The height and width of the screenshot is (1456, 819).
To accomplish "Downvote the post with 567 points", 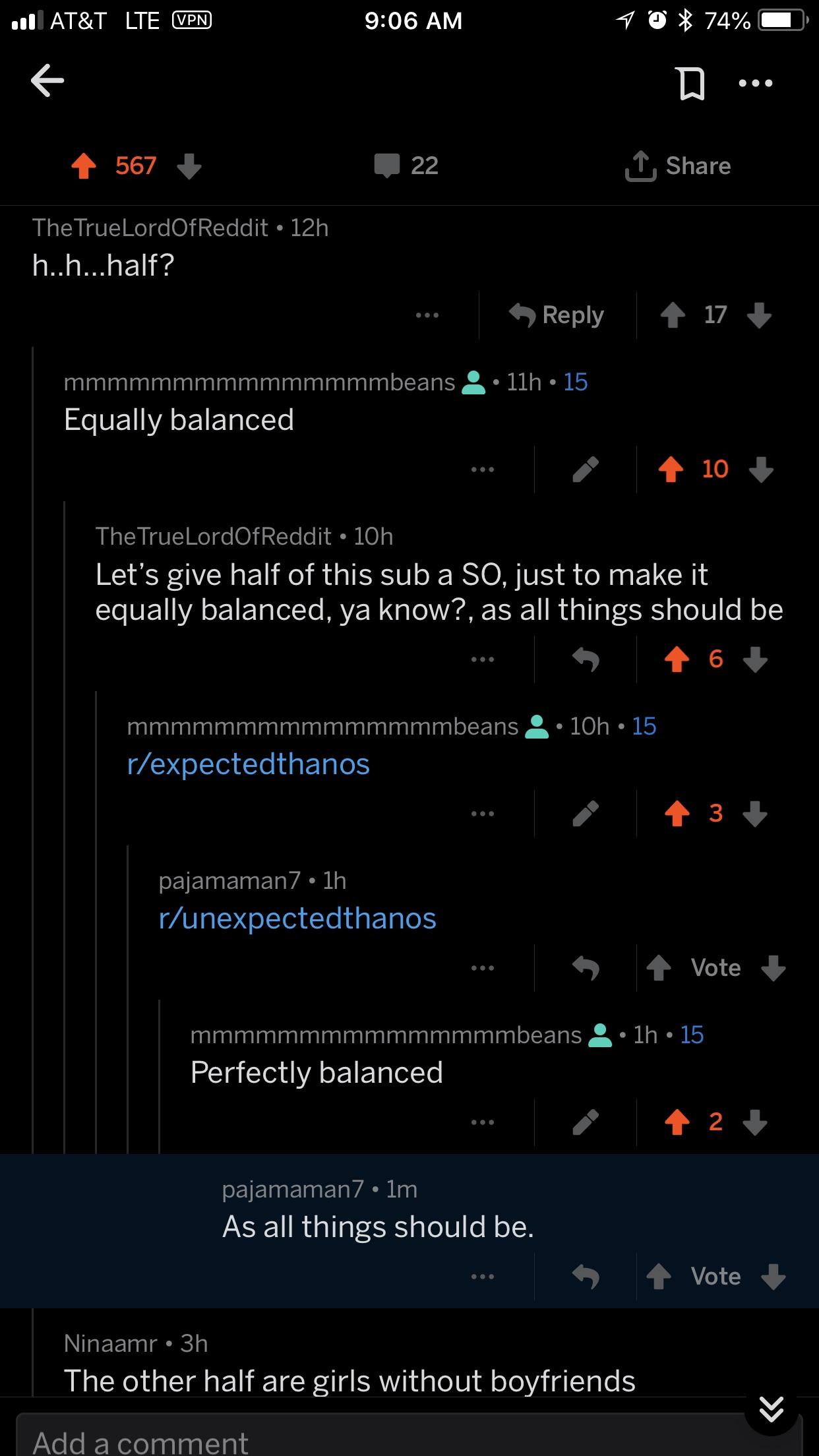I will pos(189,166).
